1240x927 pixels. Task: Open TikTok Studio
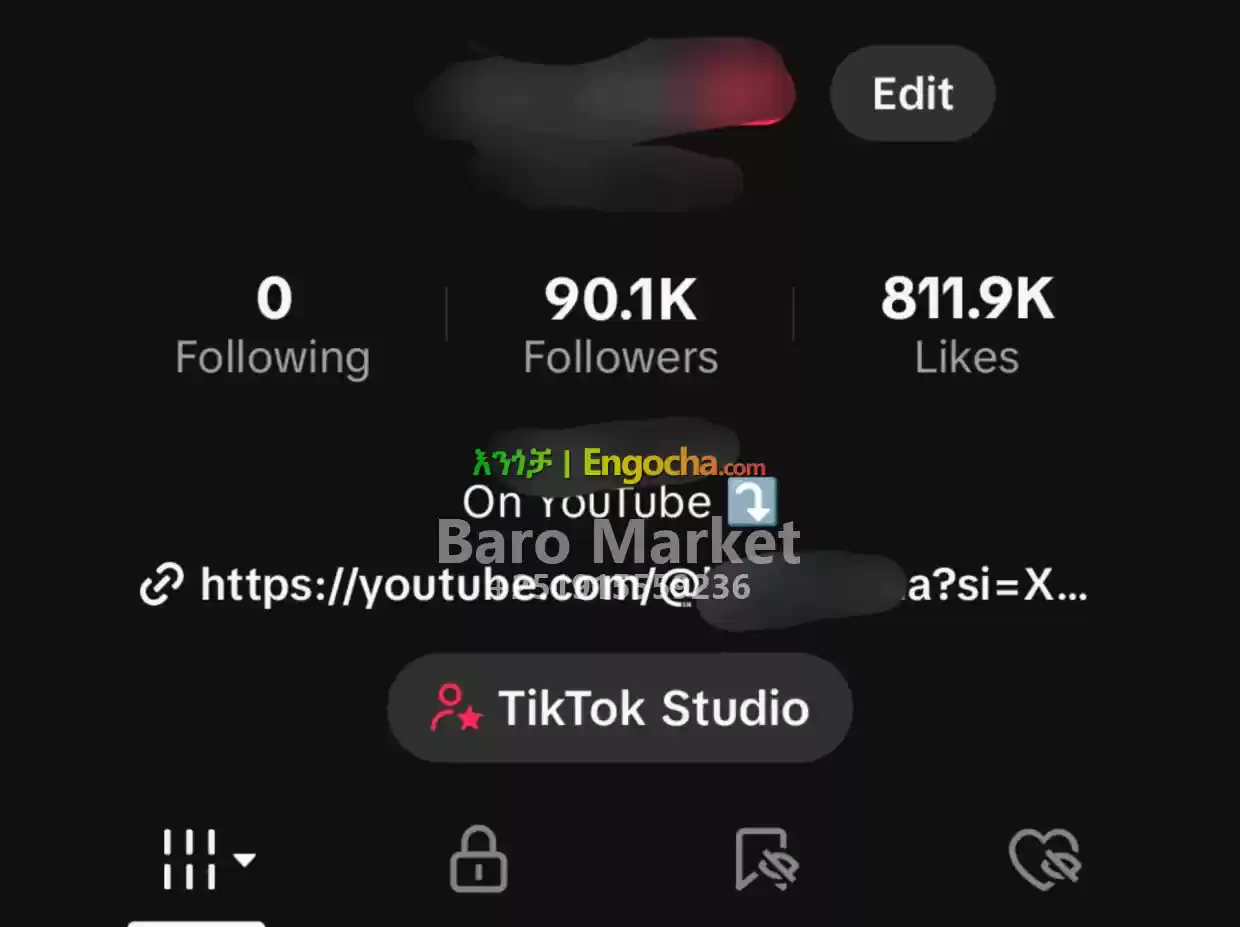pyautogui.click(x=620, y=708)
